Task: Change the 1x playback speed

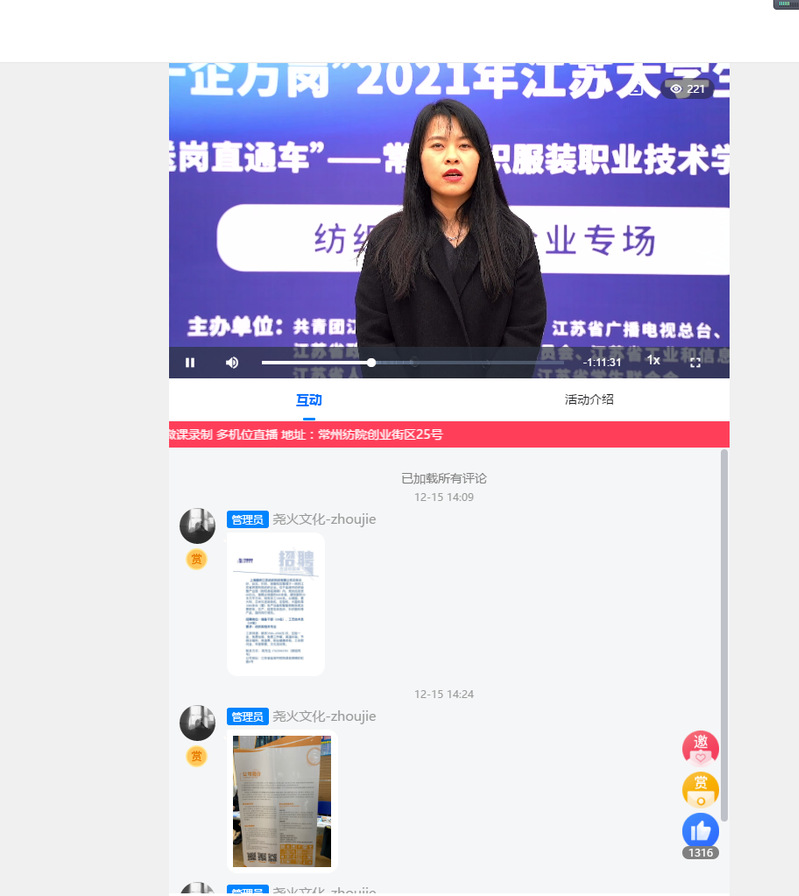Action: (653, 360)
